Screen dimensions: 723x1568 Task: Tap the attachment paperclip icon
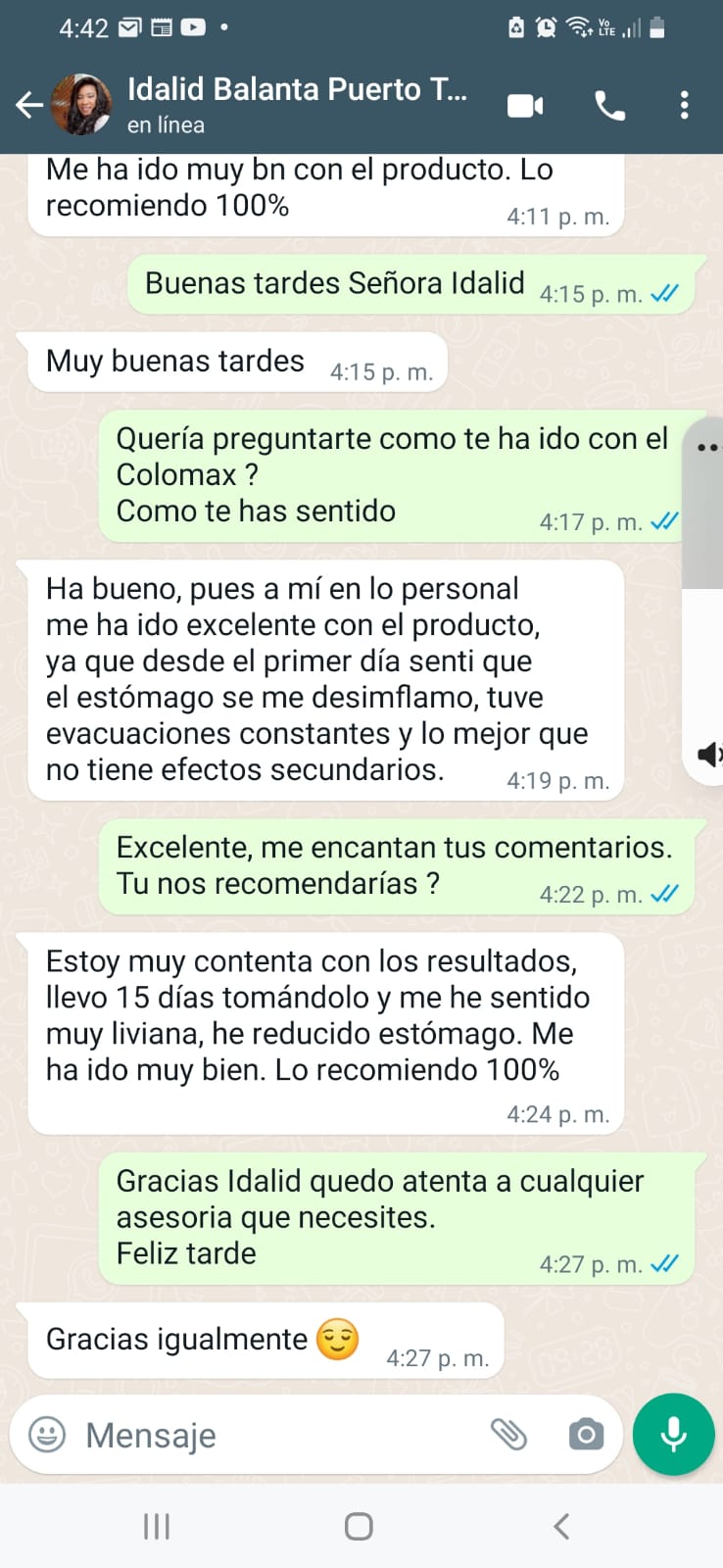pyautogui.click(x=509, y=1435)
